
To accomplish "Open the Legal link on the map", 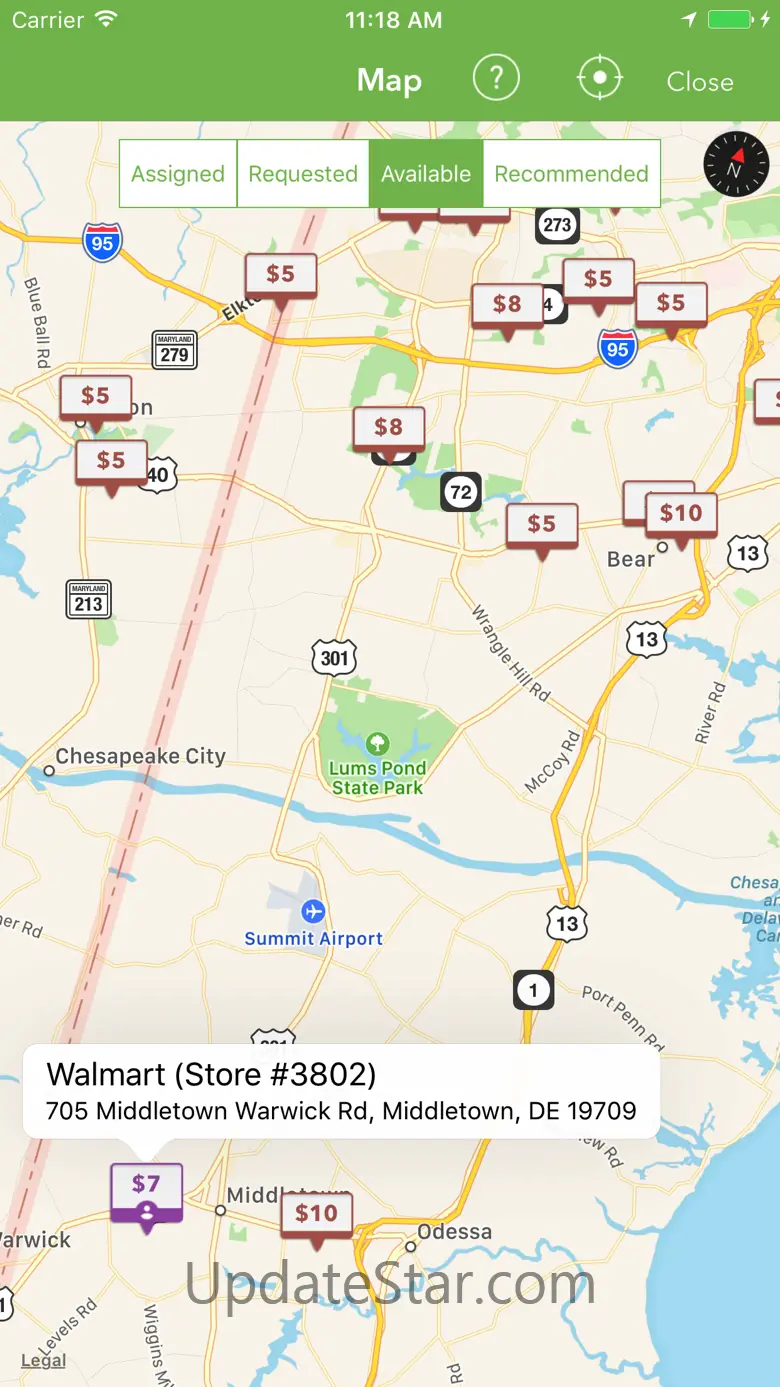I will 43,1360.
